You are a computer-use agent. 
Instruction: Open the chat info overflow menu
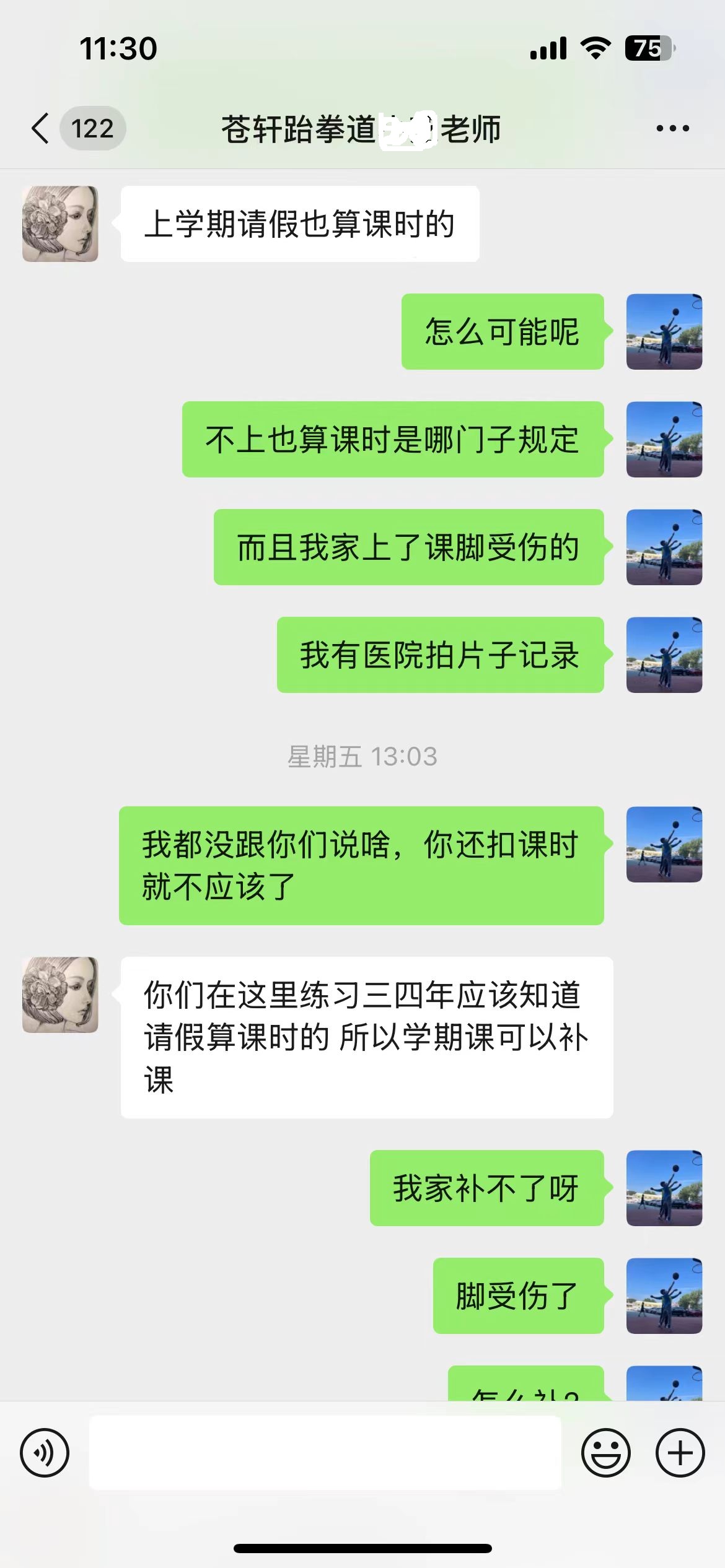point(672,129)
